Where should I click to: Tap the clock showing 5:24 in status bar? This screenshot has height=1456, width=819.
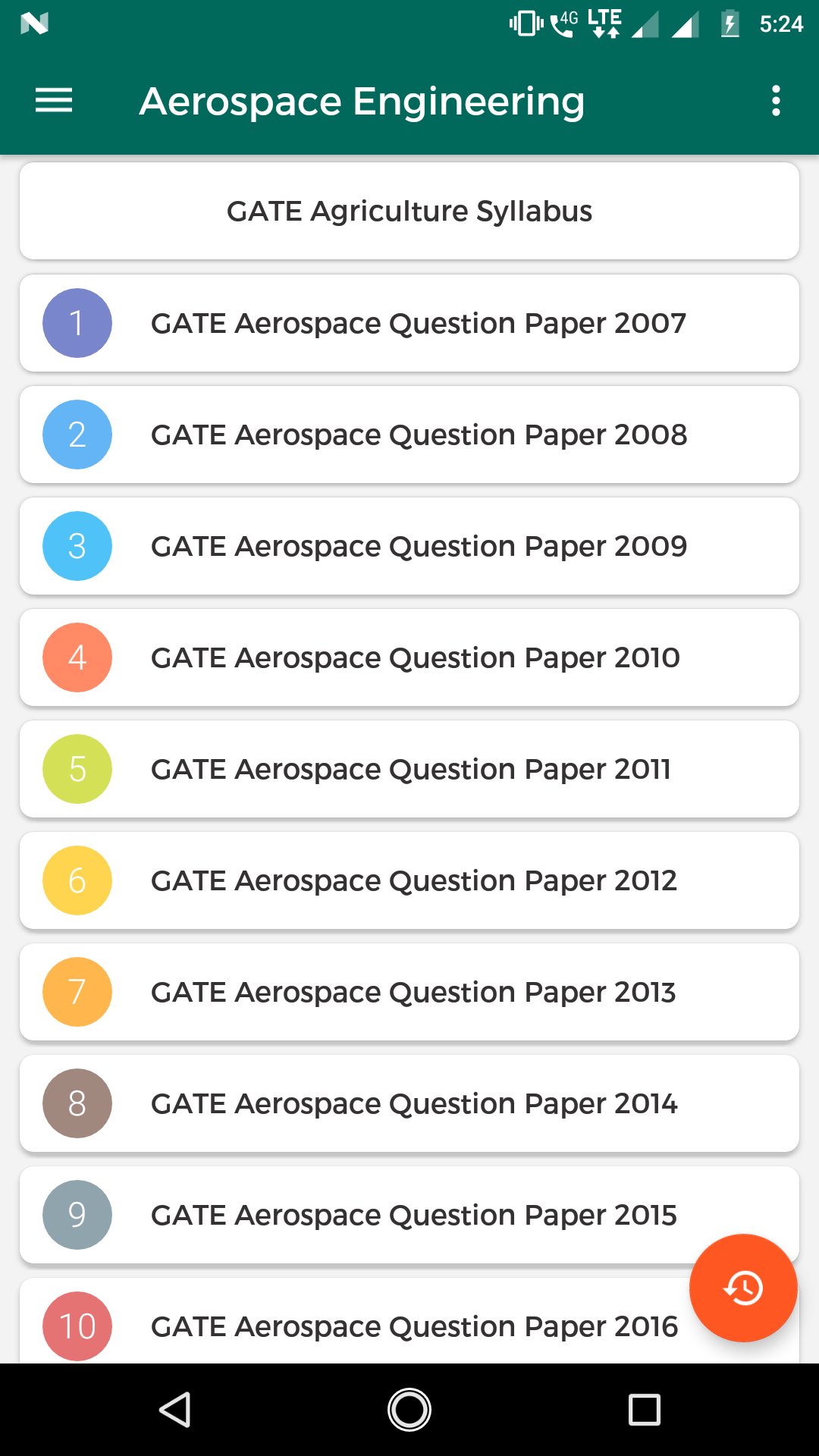(x=783, y=24)
